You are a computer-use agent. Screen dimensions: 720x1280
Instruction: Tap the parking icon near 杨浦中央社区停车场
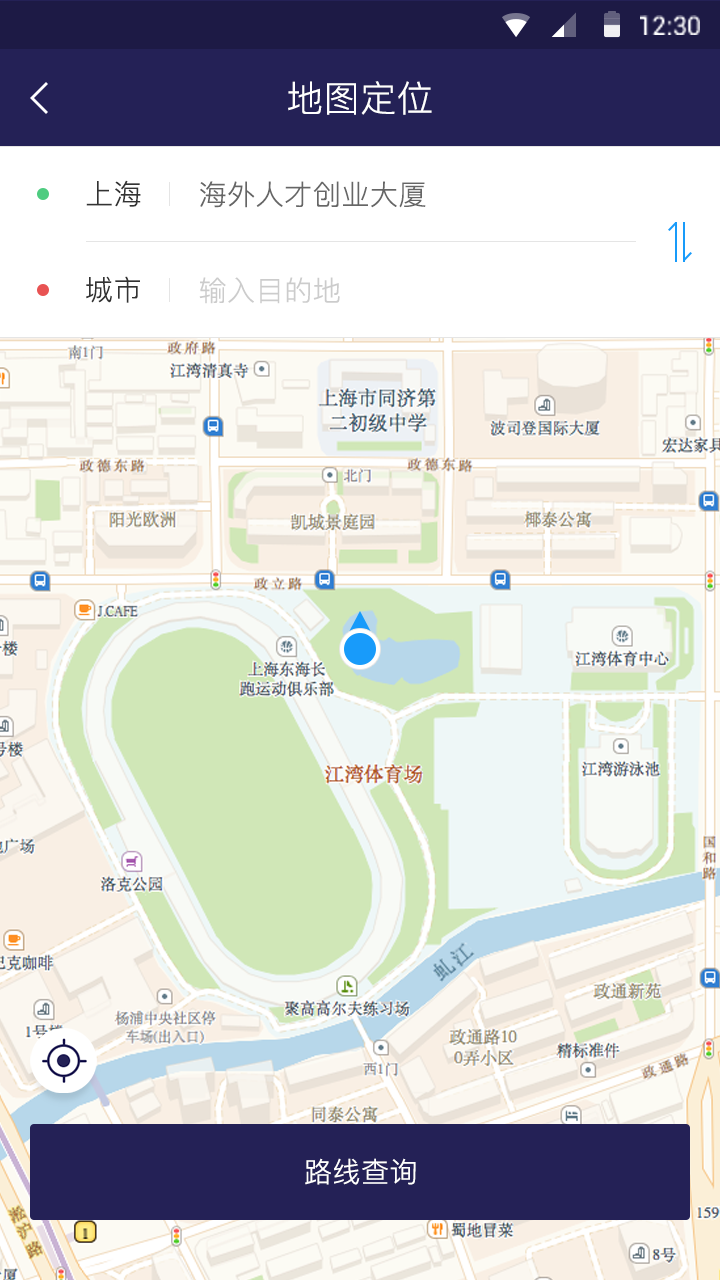[166, 996]
